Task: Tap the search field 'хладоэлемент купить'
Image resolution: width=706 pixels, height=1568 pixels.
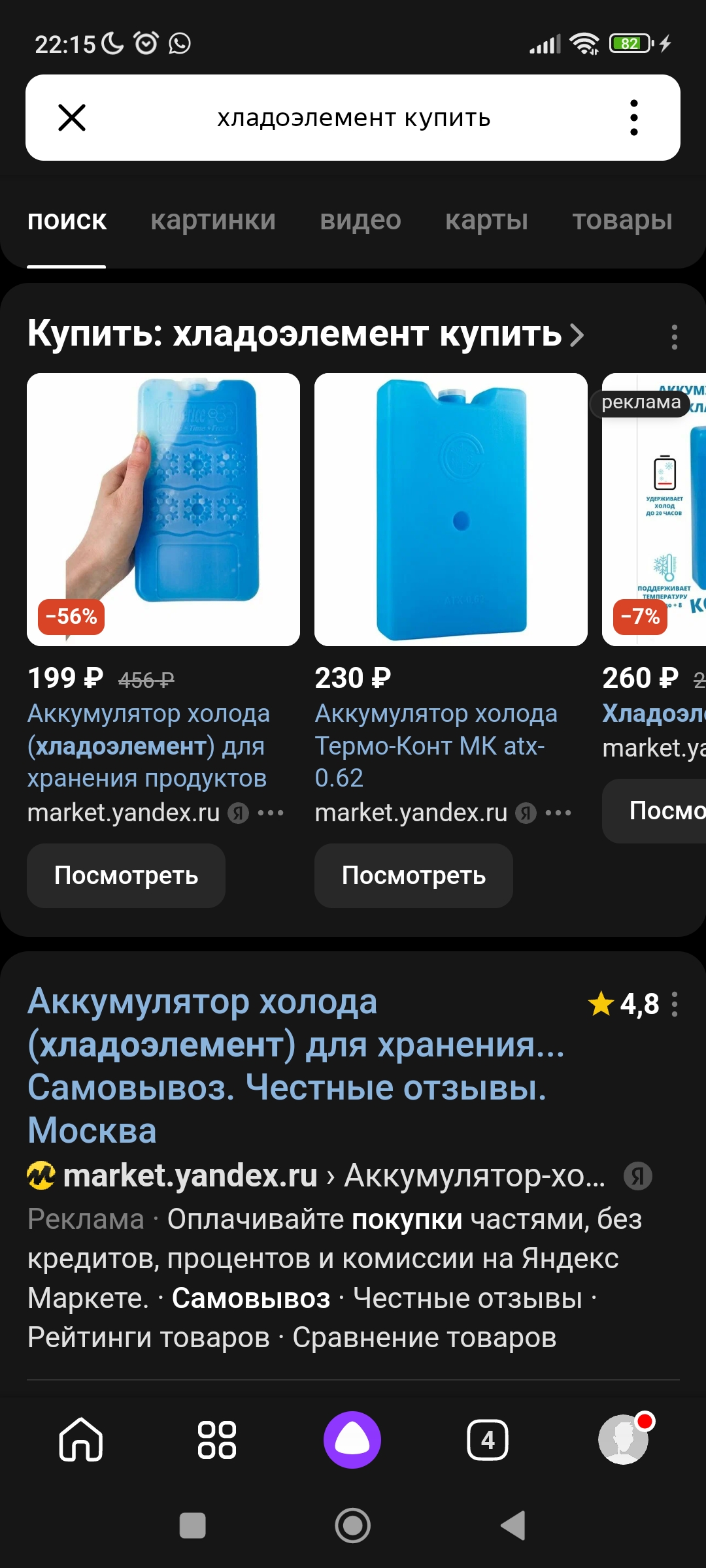Action: 353,118
